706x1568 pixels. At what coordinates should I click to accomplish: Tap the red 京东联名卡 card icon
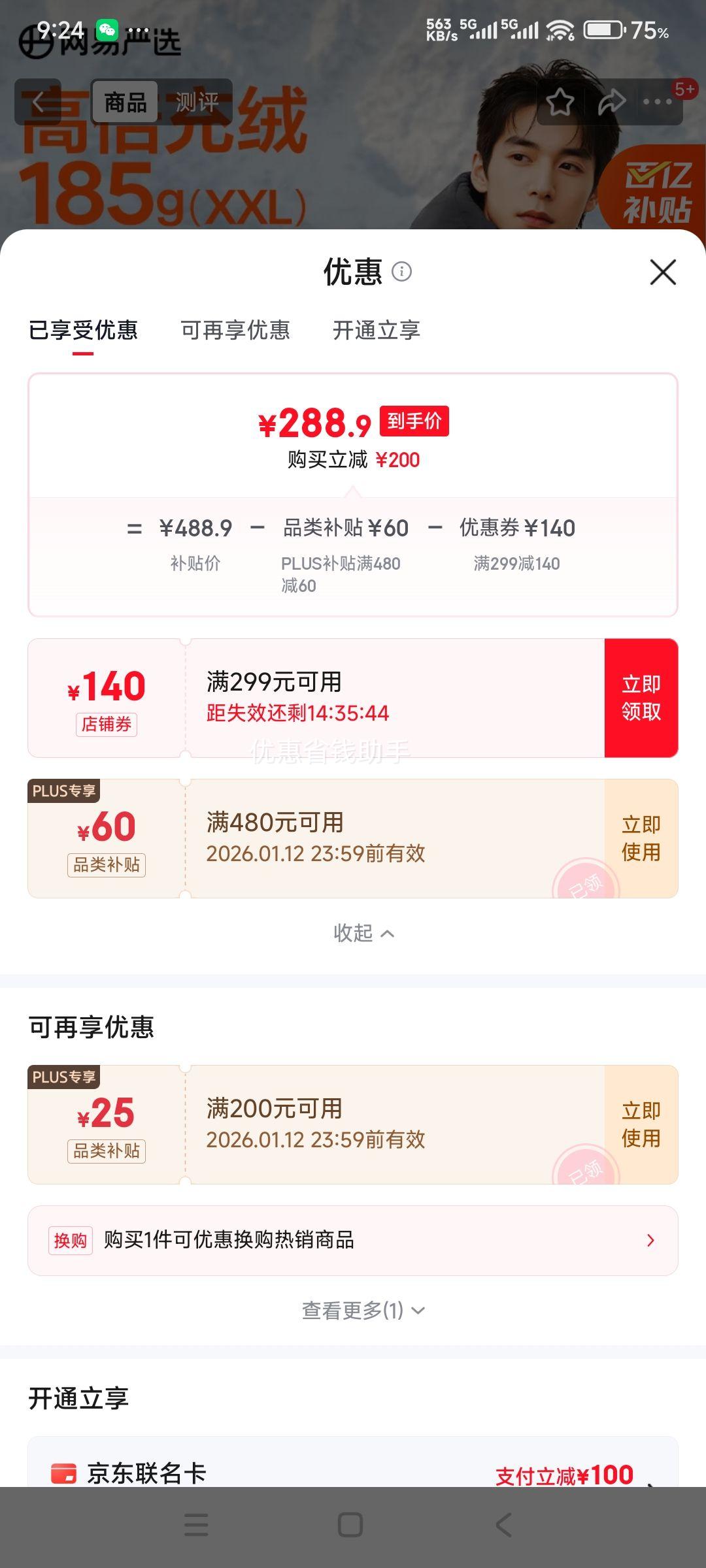[x=63, y=1472]
